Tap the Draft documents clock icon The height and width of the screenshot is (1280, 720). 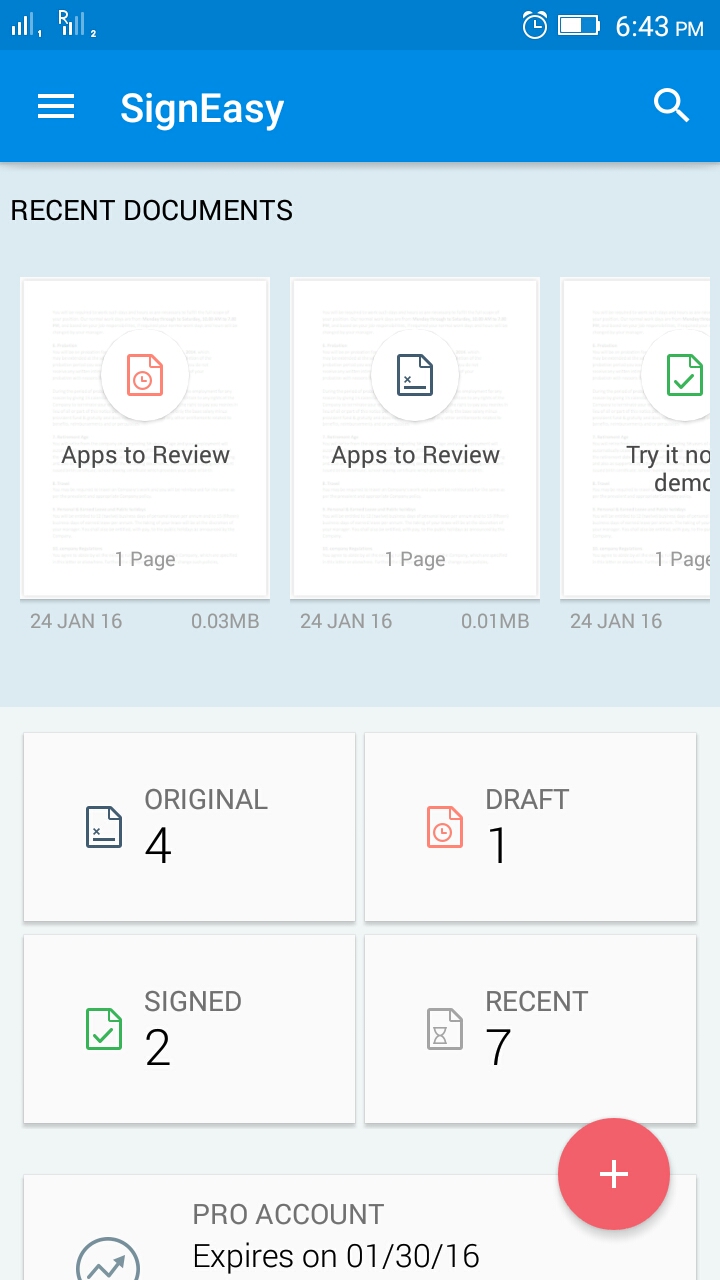pyautogui.click(x=444, y=827)
